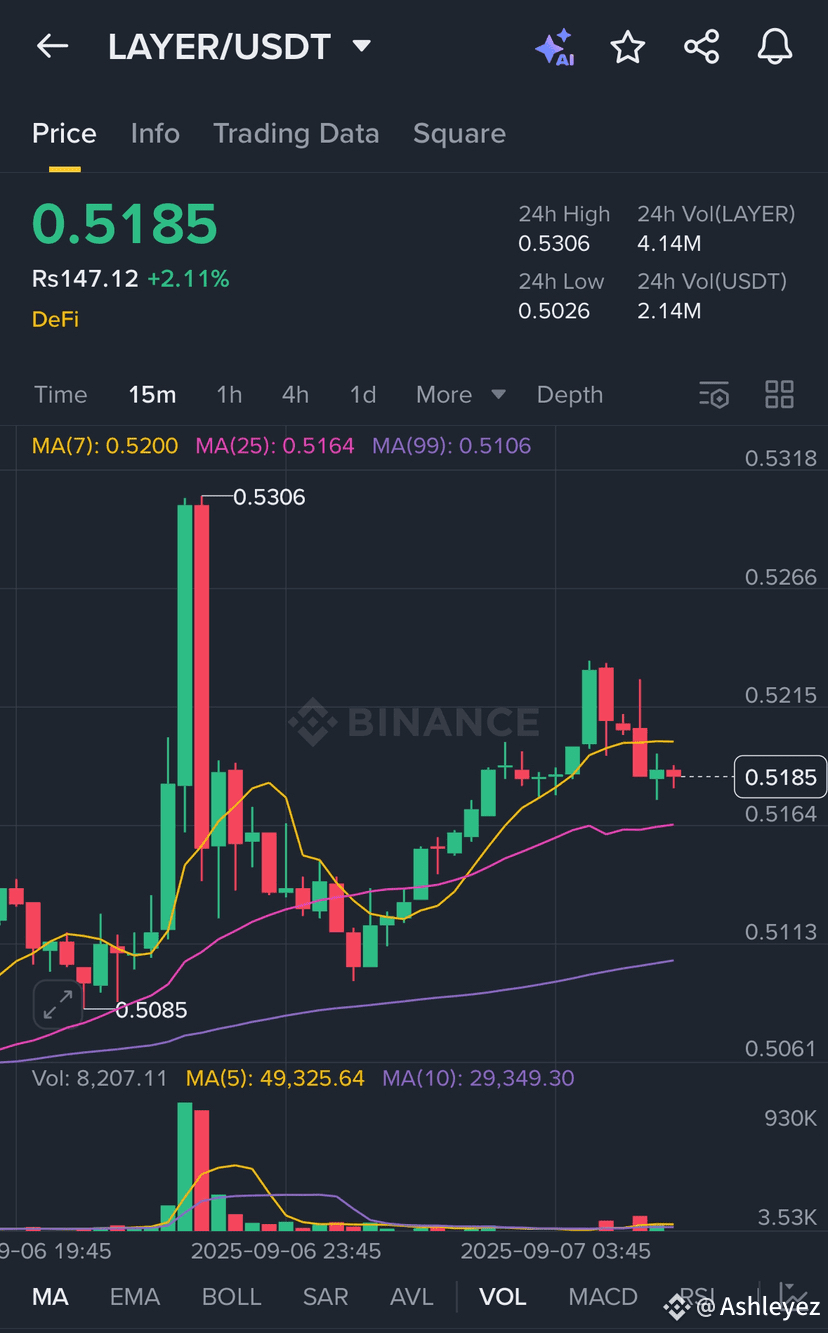Open chart indicator settings icon
Image resolution: width=828 pixels, height=1333 pixels.
(x=714, y=395)
